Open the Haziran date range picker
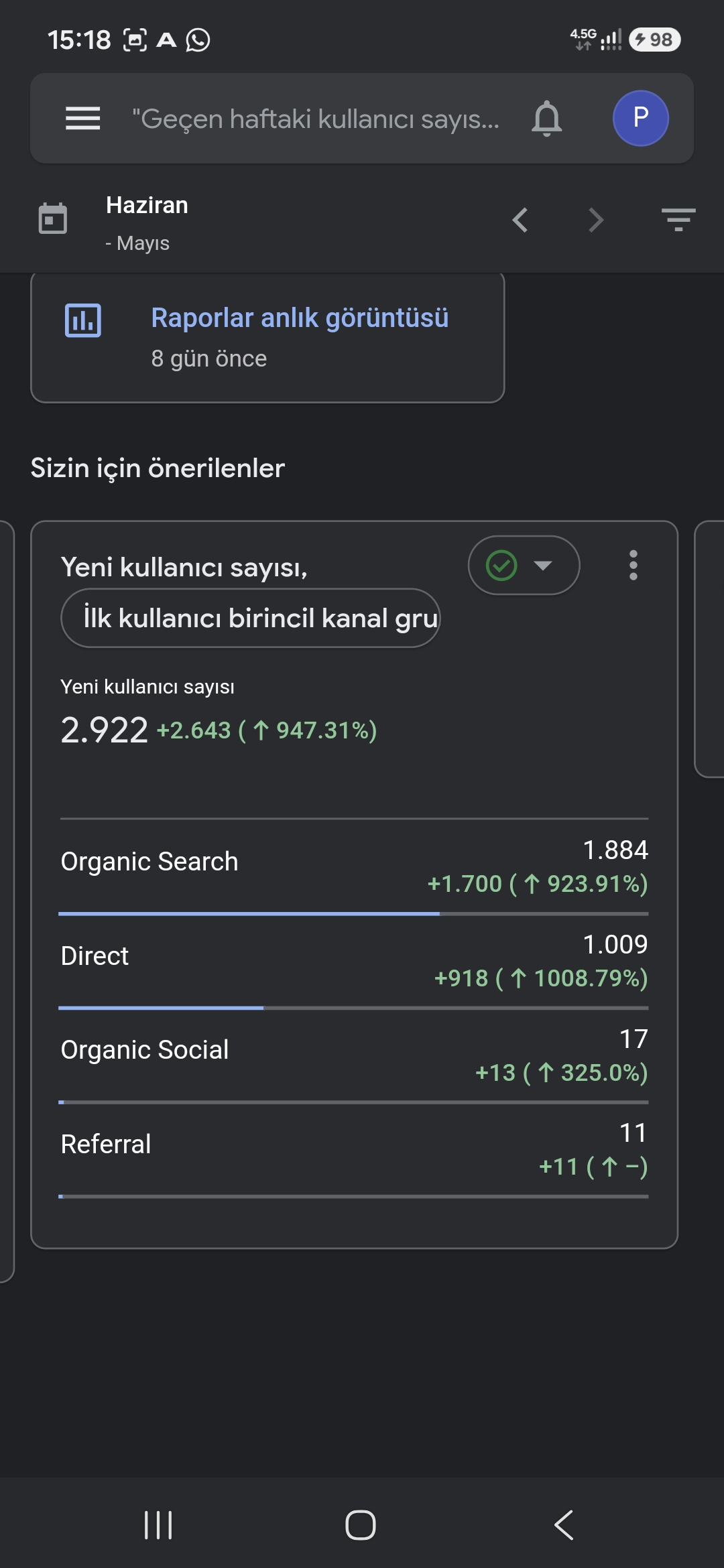The width and height of the screenshot is (724, 1568). (x=114, y=222)
